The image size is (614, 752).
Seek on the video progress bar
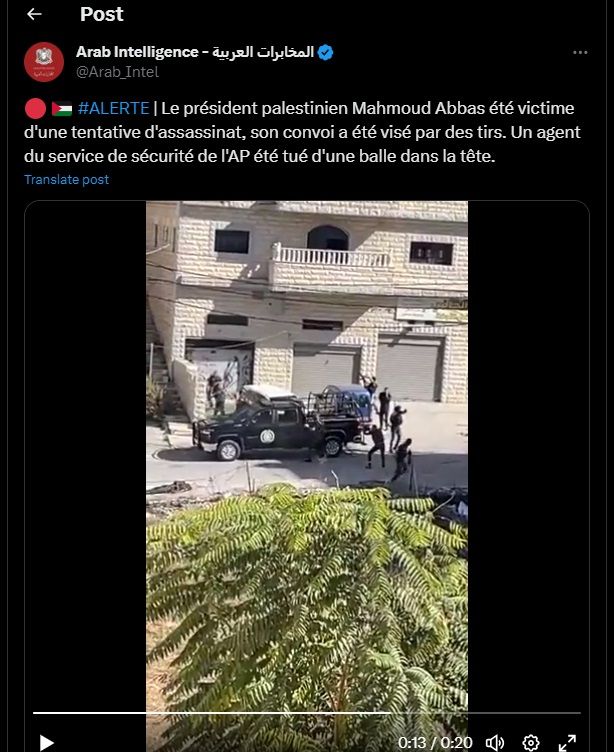[300, 713]
